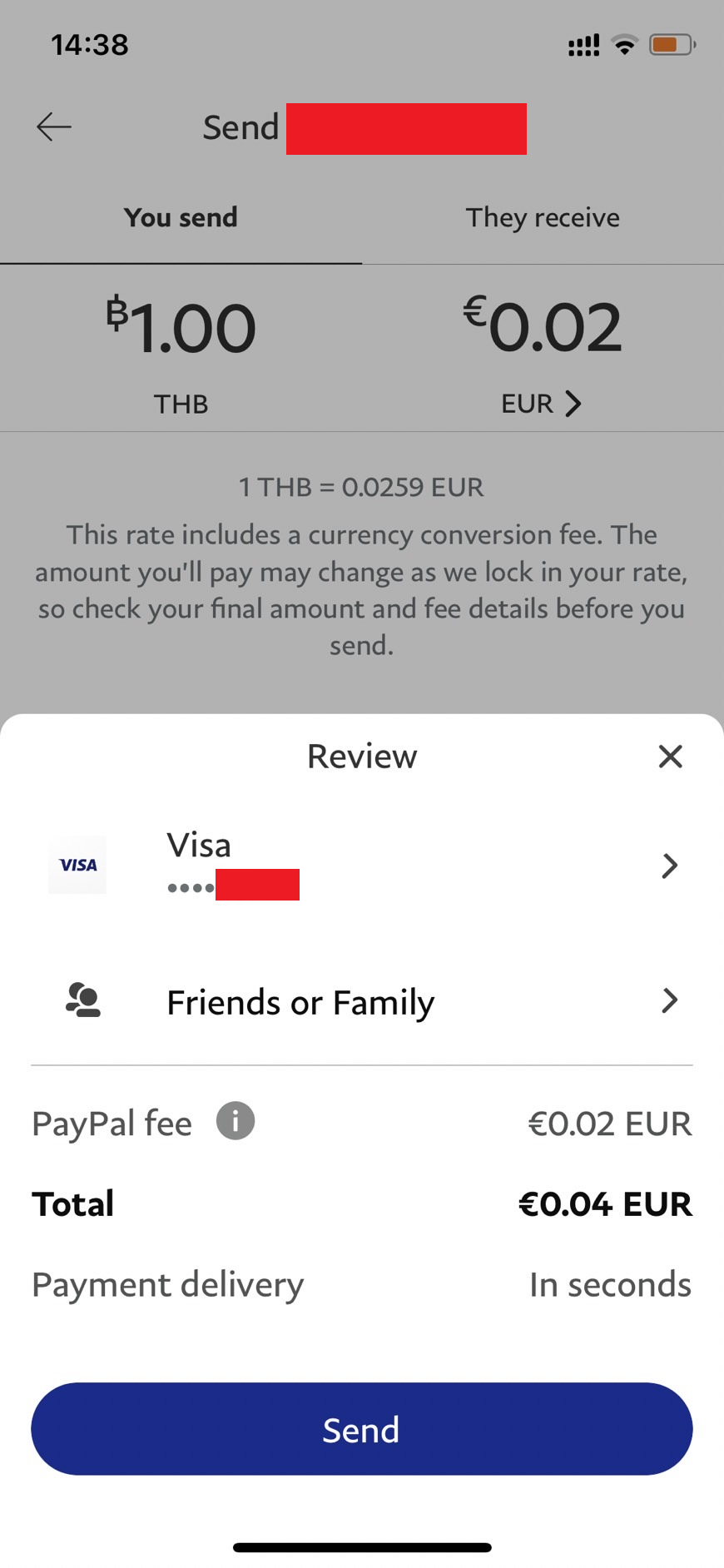Close the Review sheet

pos(670,757)
